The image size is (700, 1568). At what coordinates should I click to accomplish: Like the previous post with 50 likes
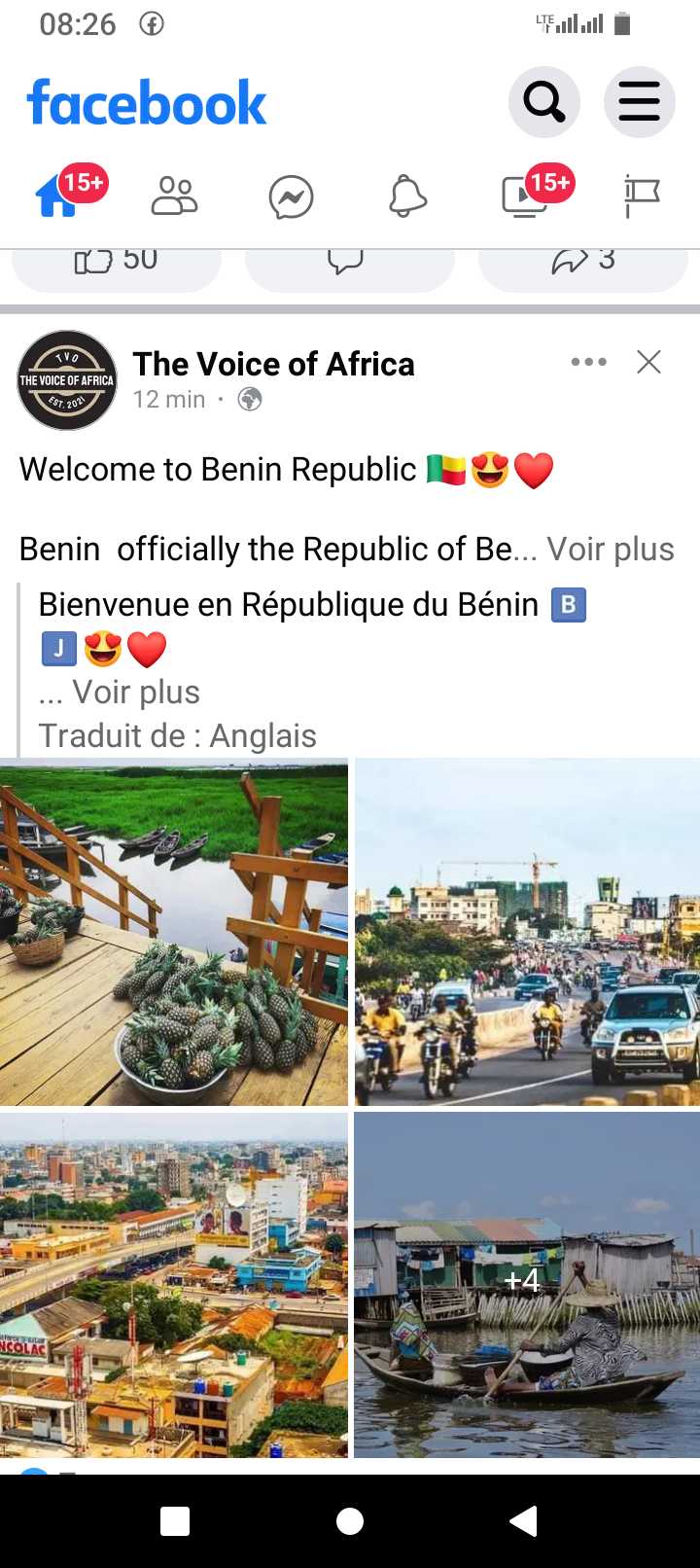coord(116,263)
